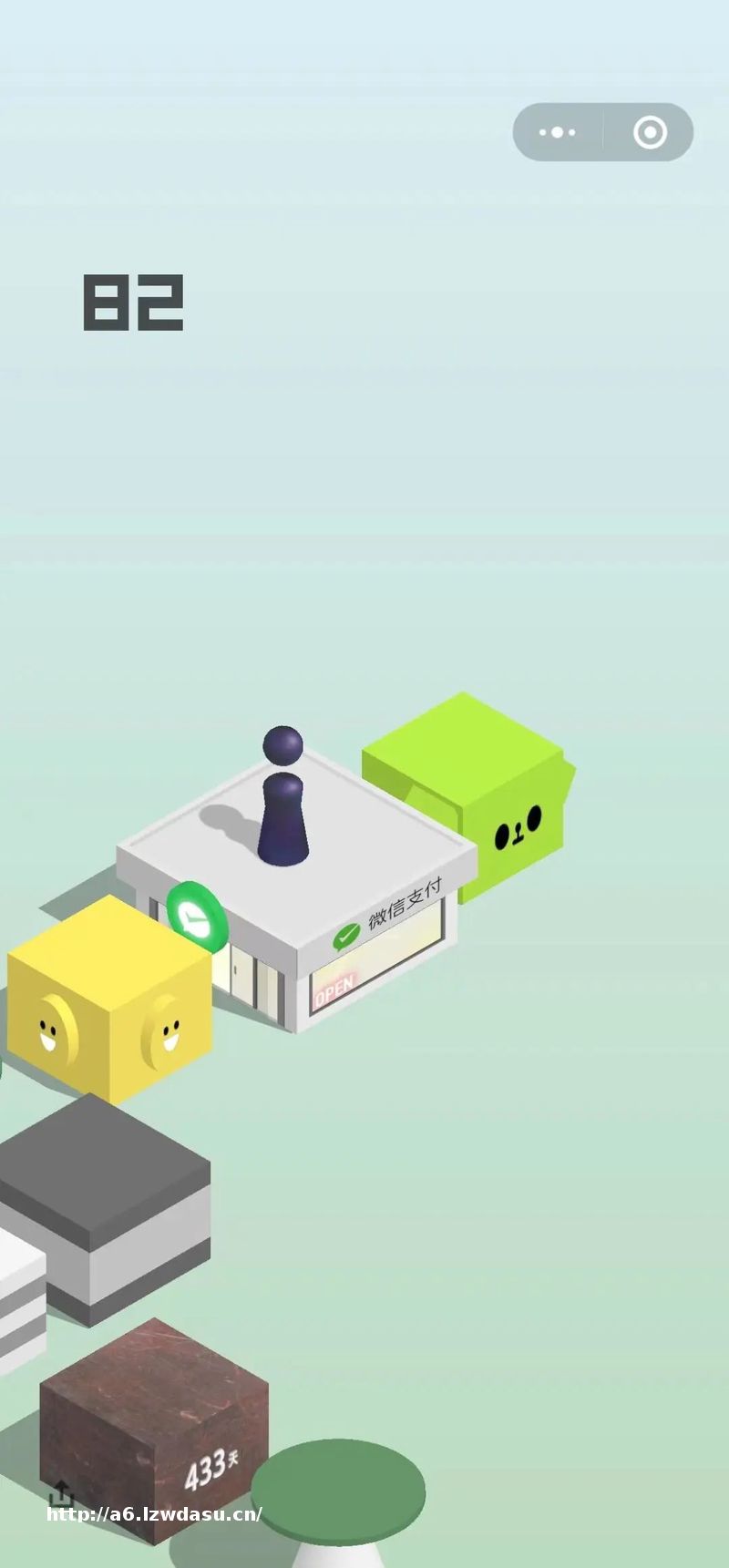Tap the share icon at bottom left
This screenshot has height=1568, width=729.
[x=61, y=1494]
